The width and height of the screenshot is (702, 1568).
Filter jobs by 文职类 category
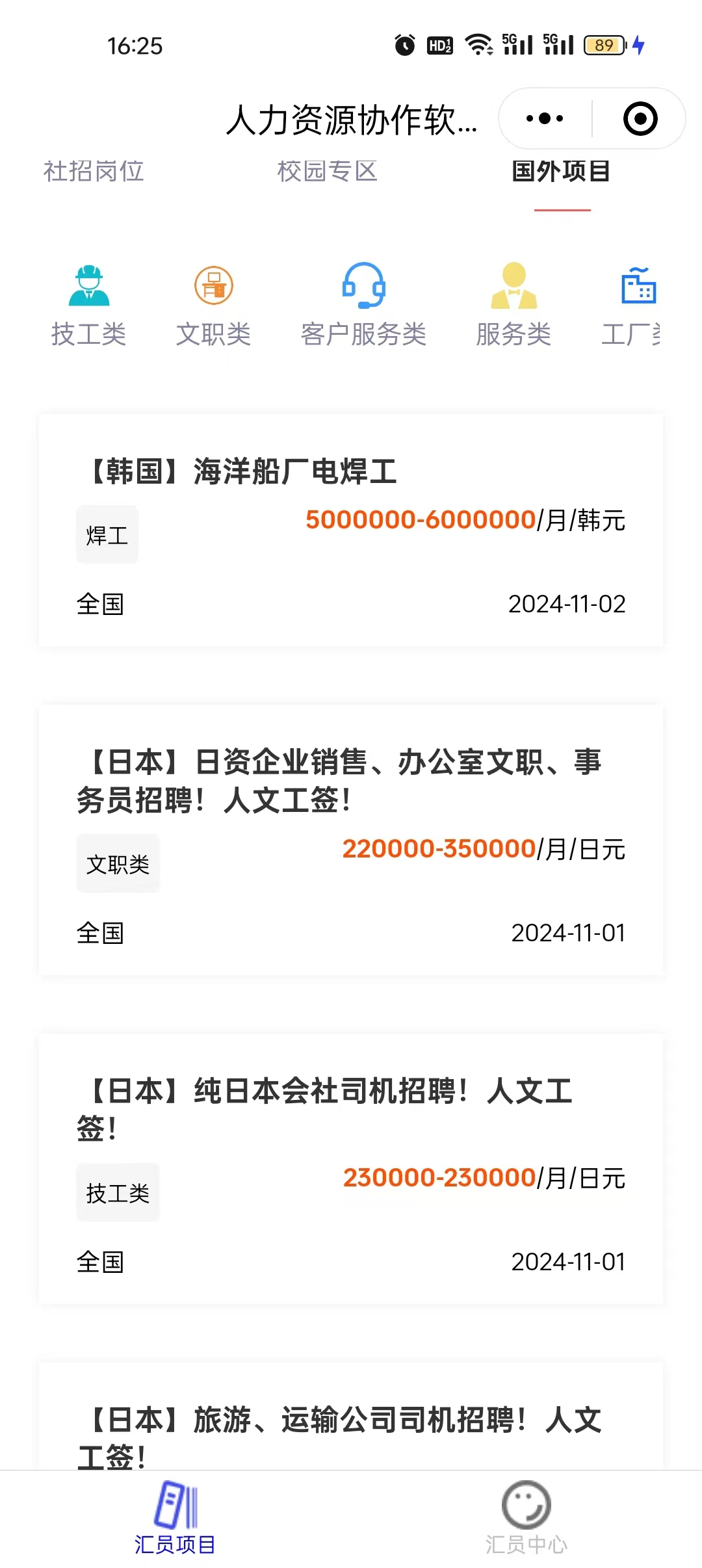coord(214,304)
